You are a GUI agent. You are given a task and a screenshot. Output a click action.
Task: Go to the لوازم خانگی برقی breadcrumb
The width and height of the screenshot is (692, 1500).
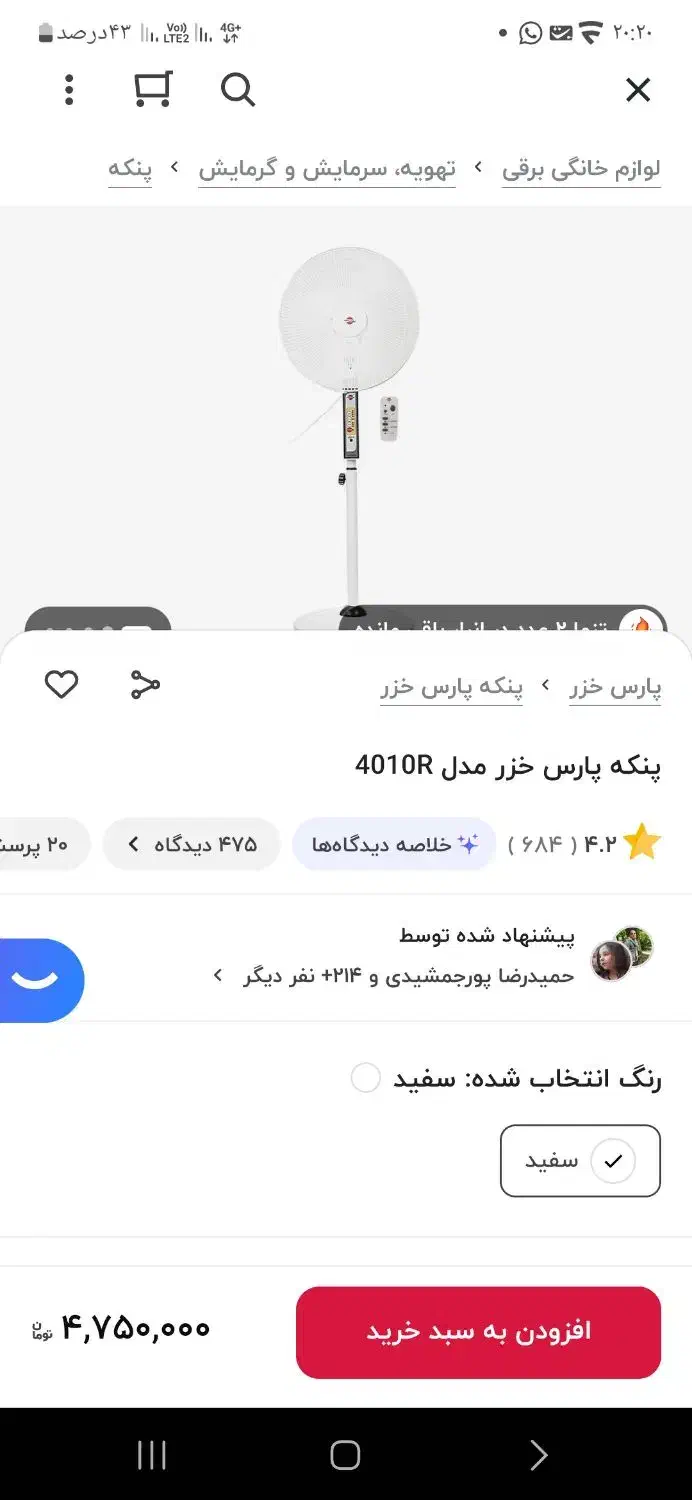[581, 169]
